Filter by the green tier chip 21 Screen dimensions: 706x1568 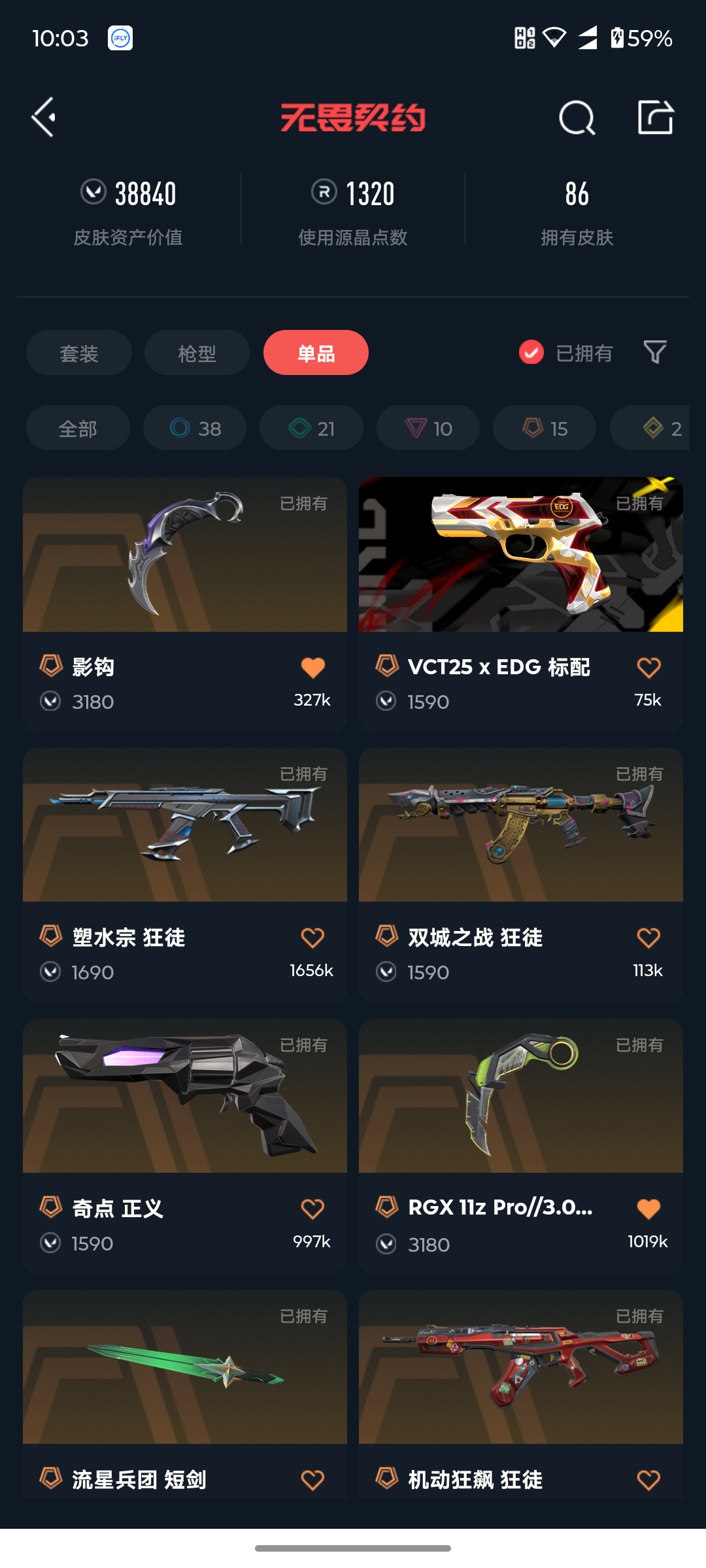tap(311, 428)
